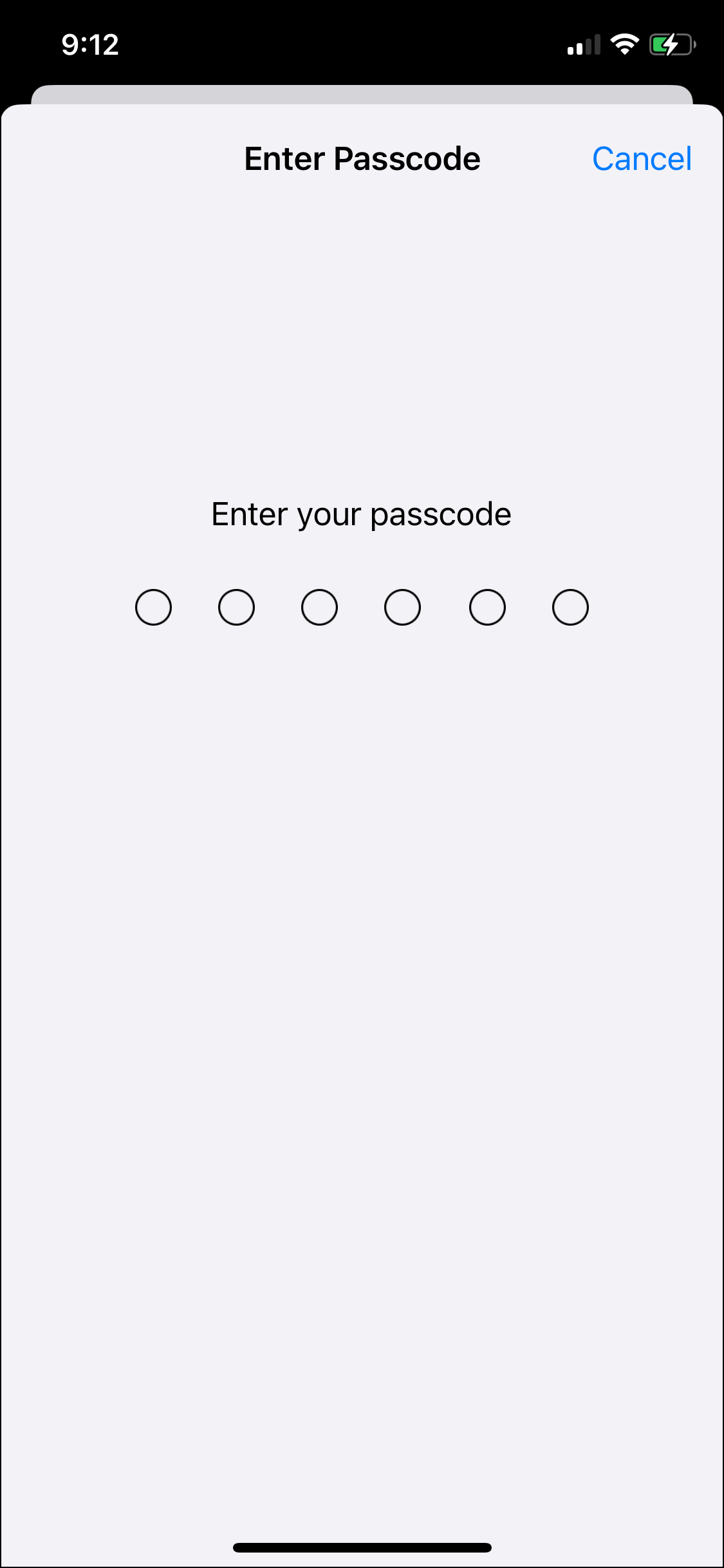Screen dimensions: 724x1568
Task: Select the third passcode circle
Action: (x=319, y=606)
